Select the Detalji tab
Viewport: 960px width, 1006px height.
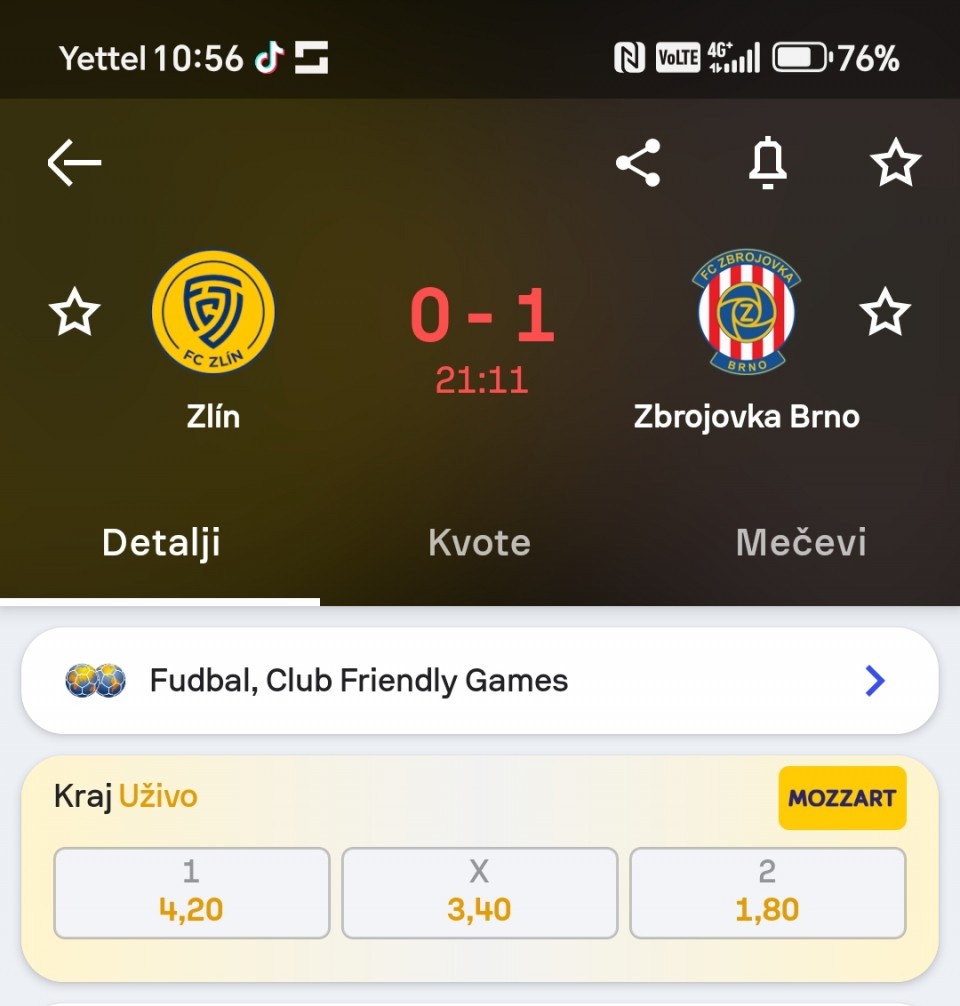pos(161,543)
